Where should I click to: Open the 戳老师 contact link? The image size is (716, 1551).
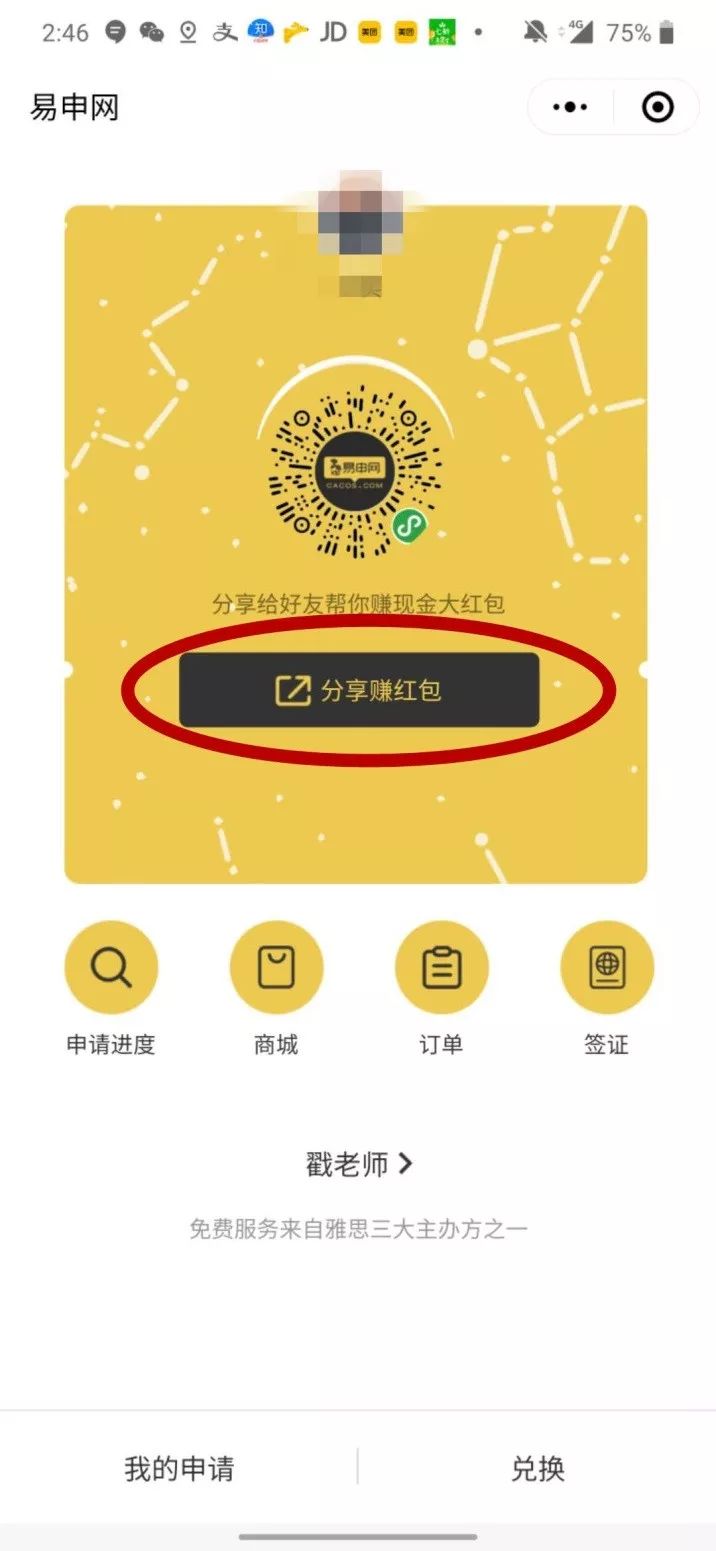(x=359, y=1164)
